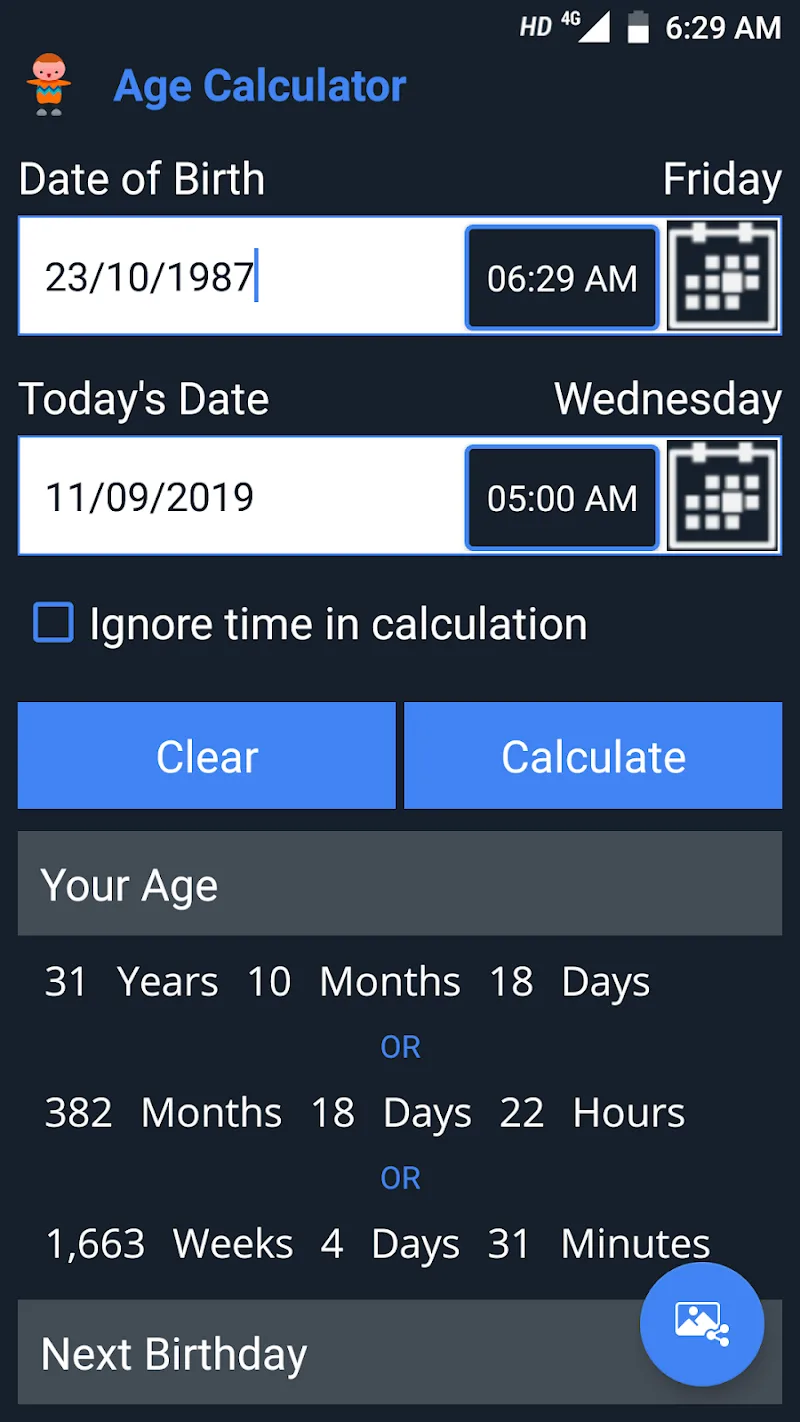Open calendar picker for Today's Date
Image resolution: width=800 pixels, height=1422 pixels.
click(x=723, y=497)
